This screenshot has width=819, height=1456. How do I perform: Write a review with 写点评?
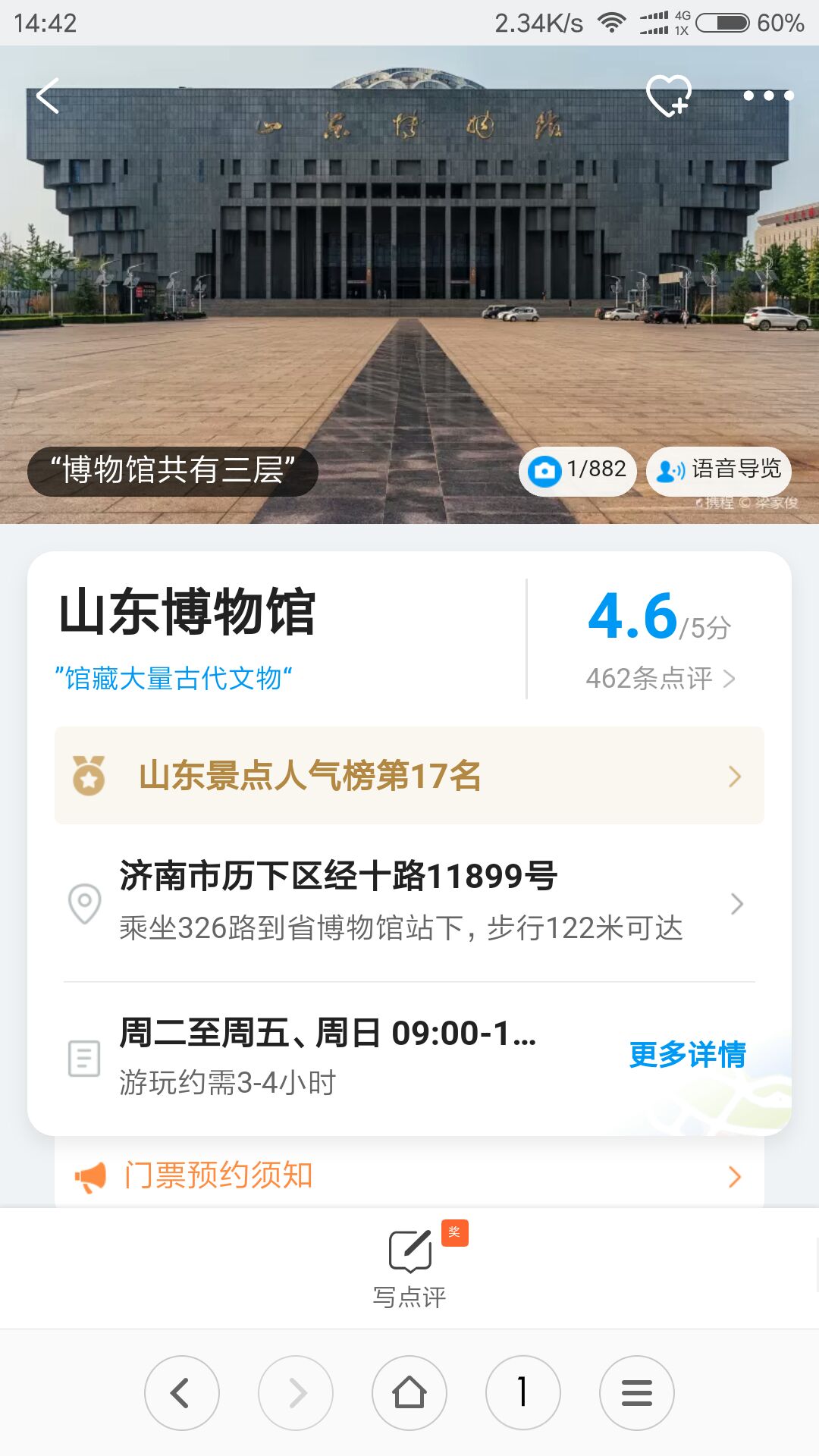(409, 1266)
